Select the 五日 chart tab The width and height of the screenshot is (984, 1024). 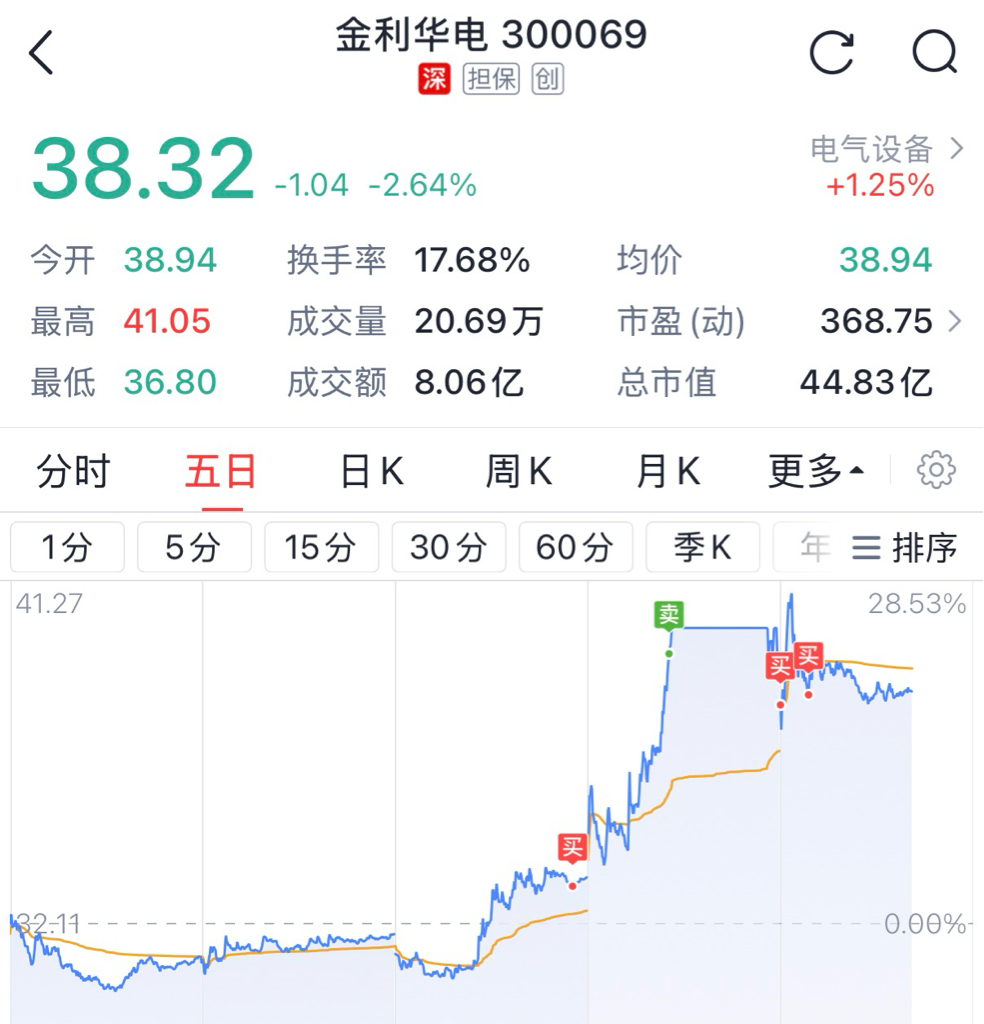(221, 471)
